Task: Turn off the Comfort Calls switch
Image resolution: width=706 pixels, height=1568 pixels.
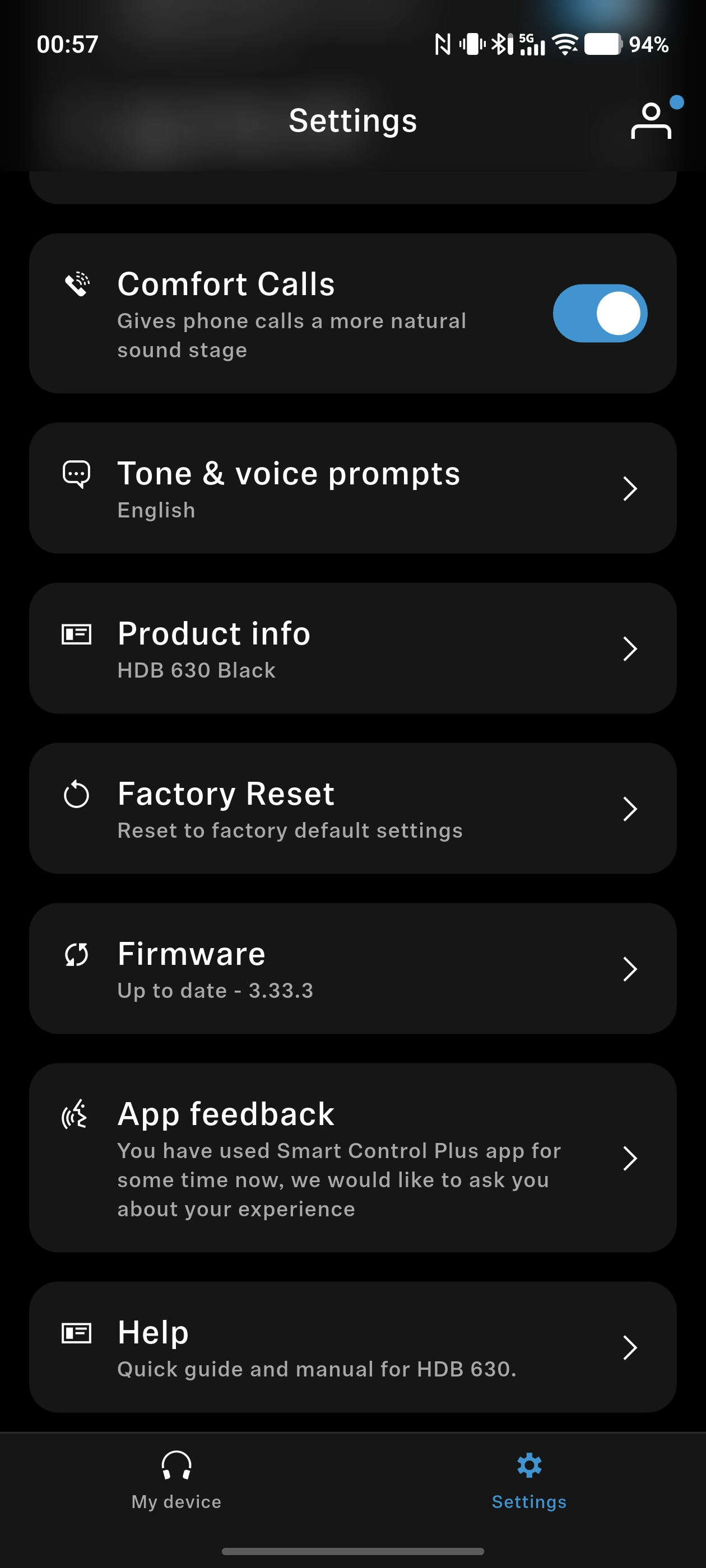Action: pyautogui.click(x=600, y=314)
